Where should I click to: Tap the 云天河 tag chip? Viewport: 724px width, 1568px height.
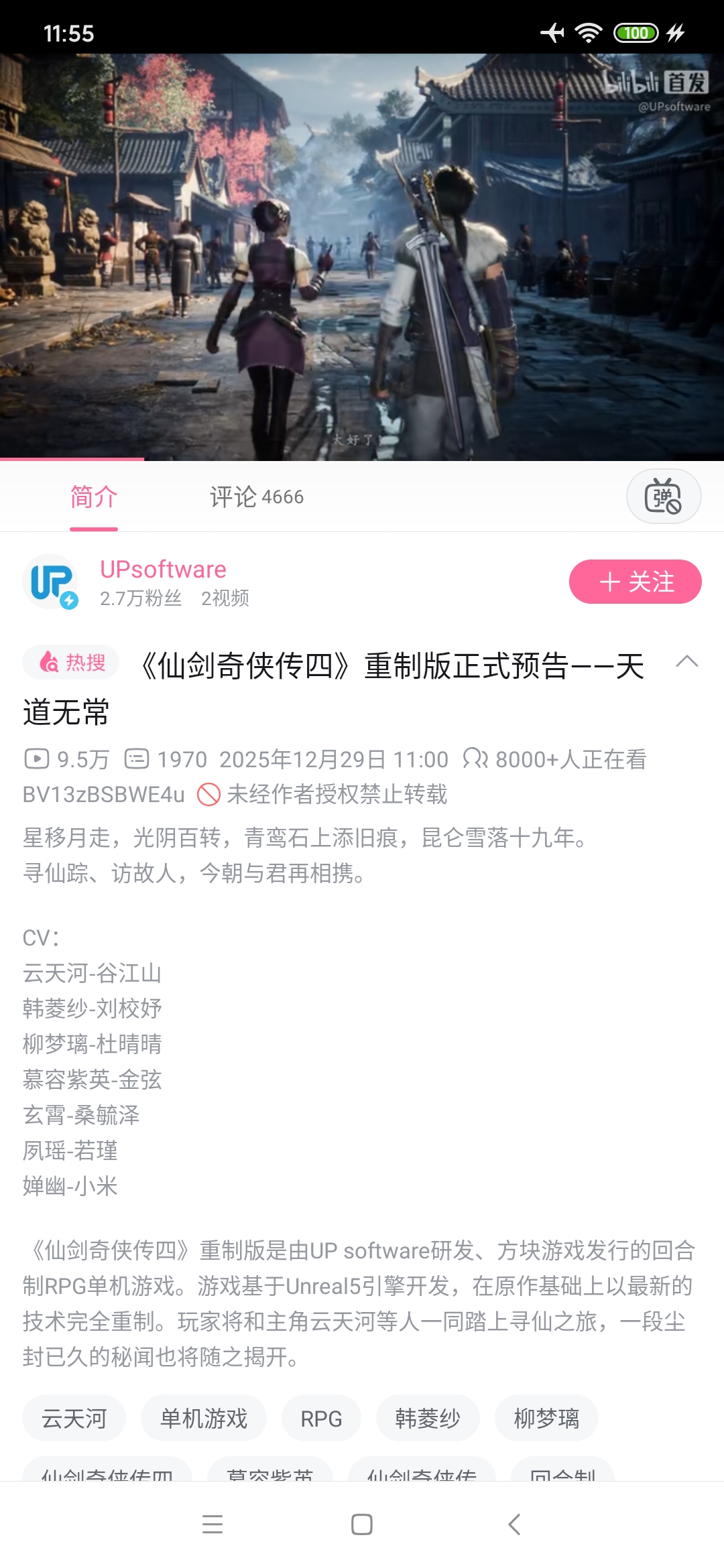click(x=74, y=1419)
